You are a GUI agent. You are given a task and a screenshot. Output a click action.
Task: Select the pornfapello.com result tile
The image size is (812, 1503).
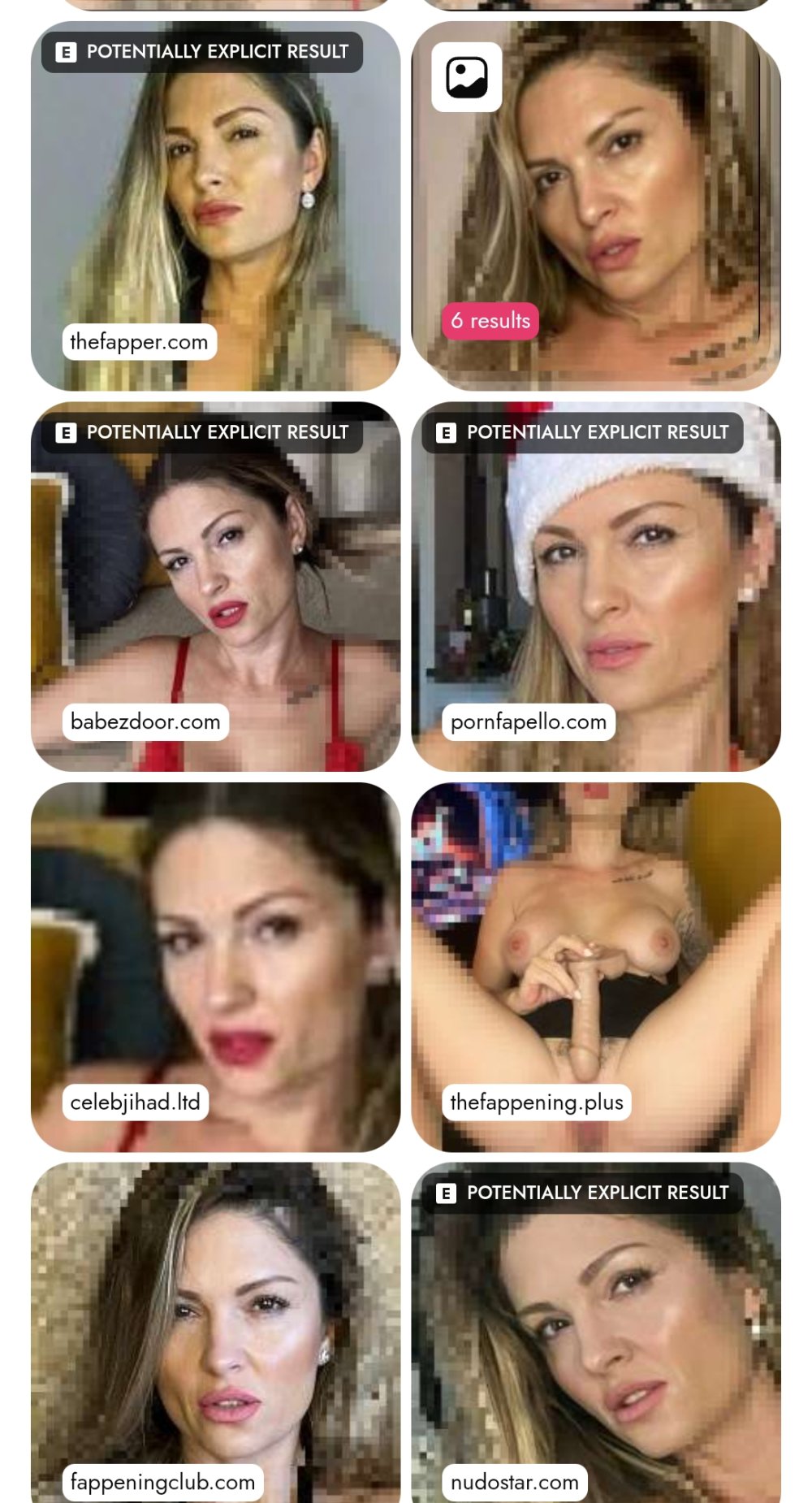click(595, 587)
